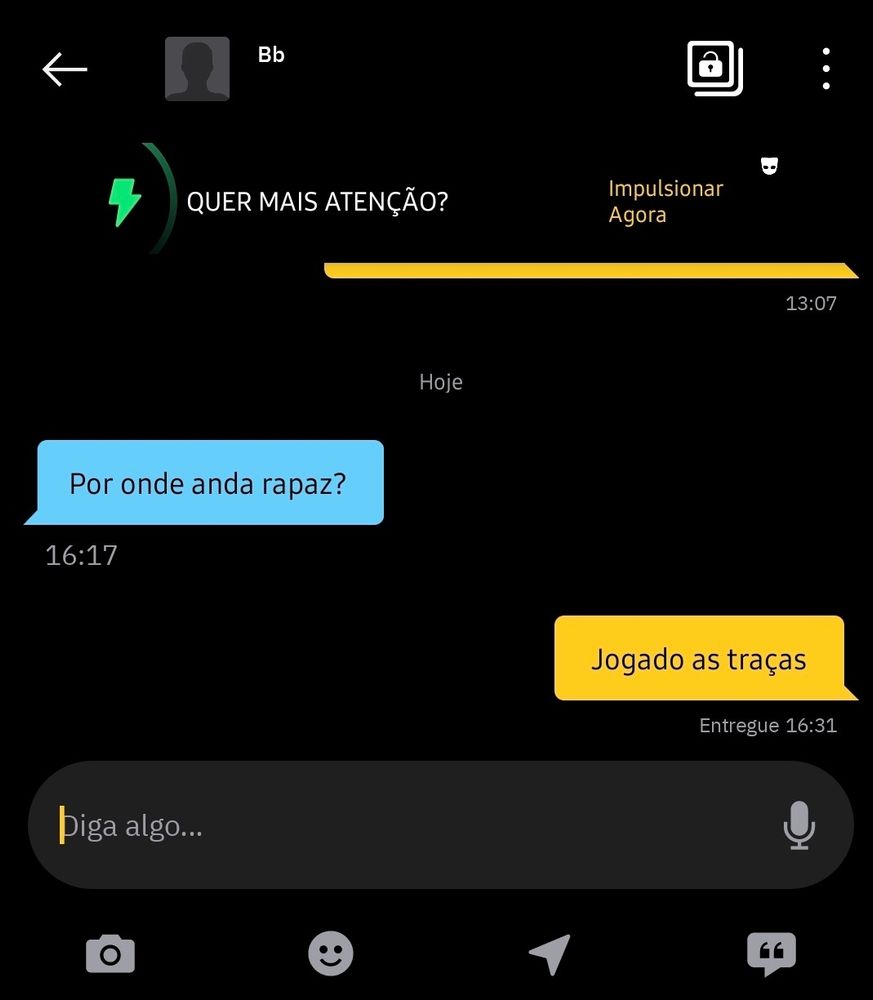Open the overflow menu

(x=826, y=69)
